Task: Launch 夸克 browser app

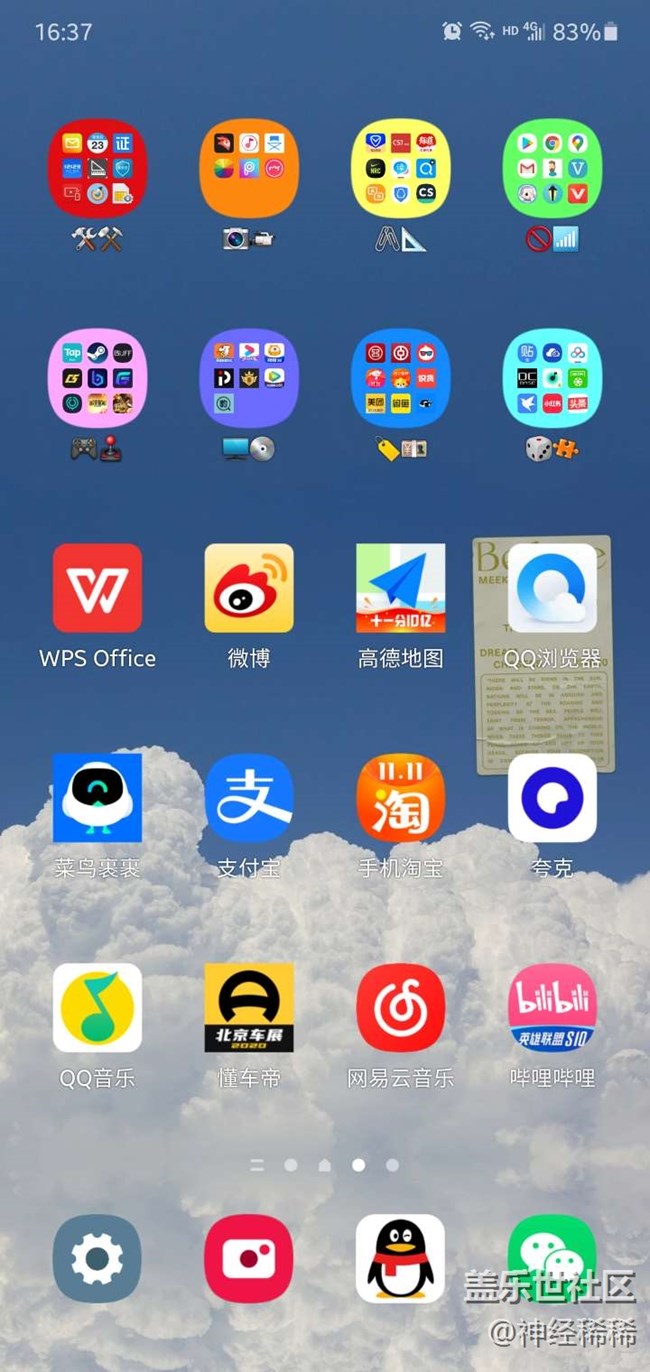Action: pyautogui.click(x=552, y=798)
